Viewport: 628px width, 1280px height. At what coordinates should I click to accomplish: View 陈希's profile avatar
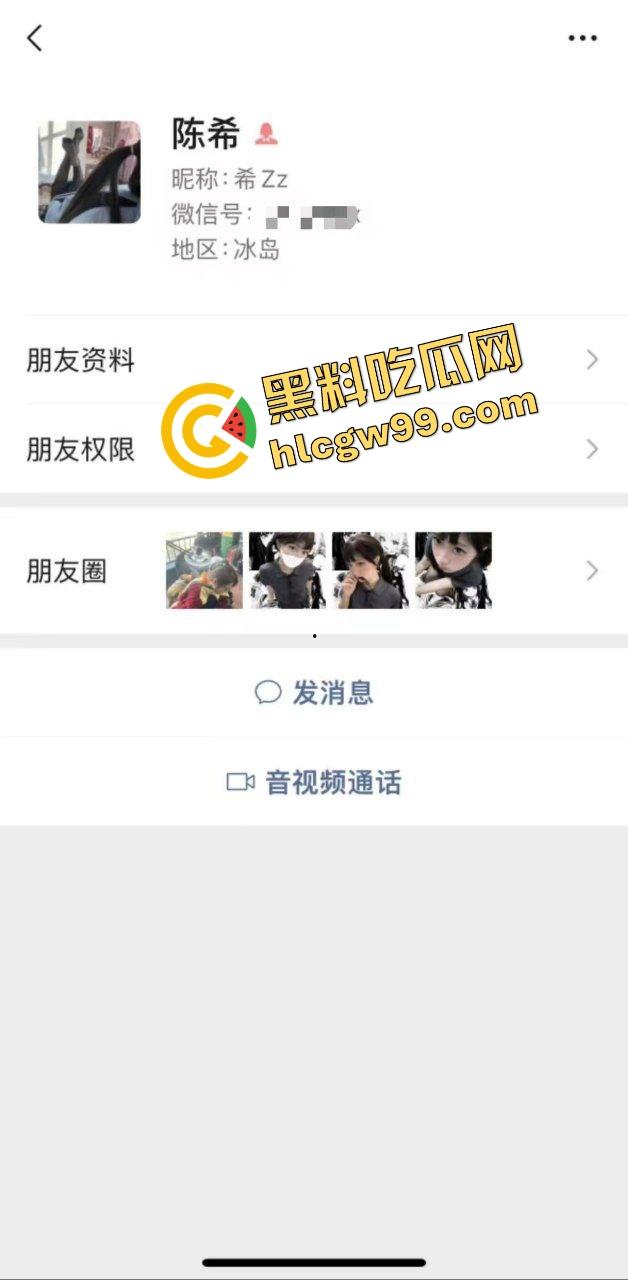click(90, 172)
